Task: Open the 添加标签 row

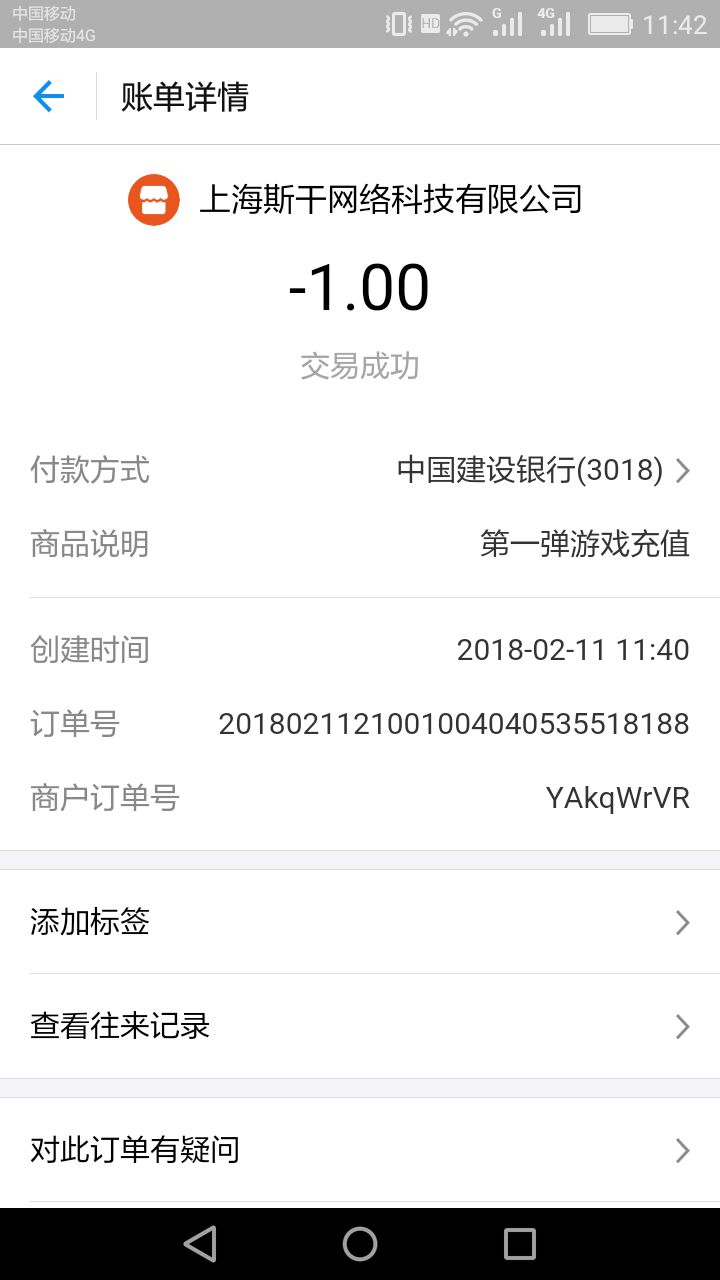Action: tap(360, 922)
